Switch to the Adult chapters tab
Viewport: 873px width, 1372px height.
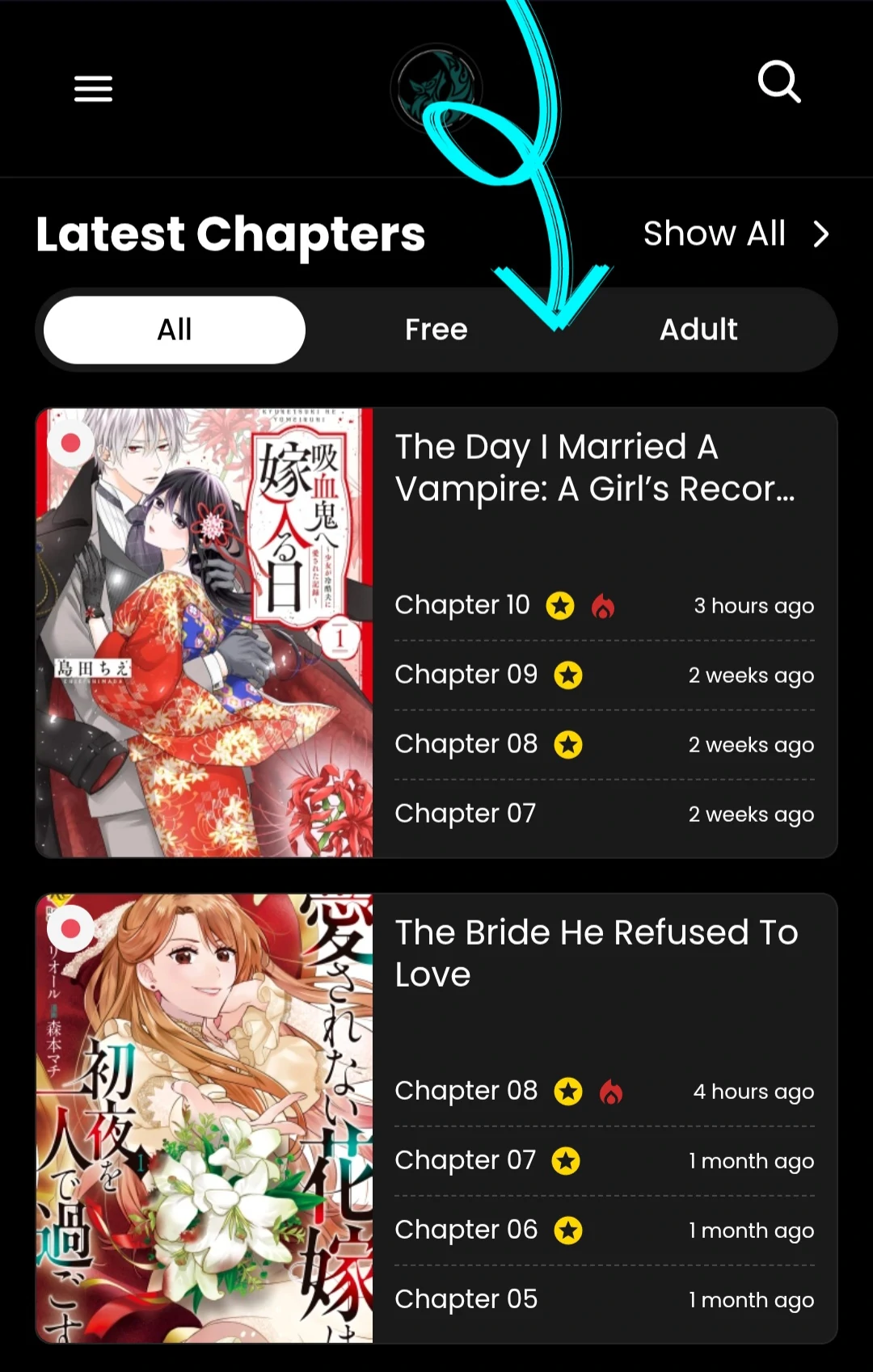698,329
